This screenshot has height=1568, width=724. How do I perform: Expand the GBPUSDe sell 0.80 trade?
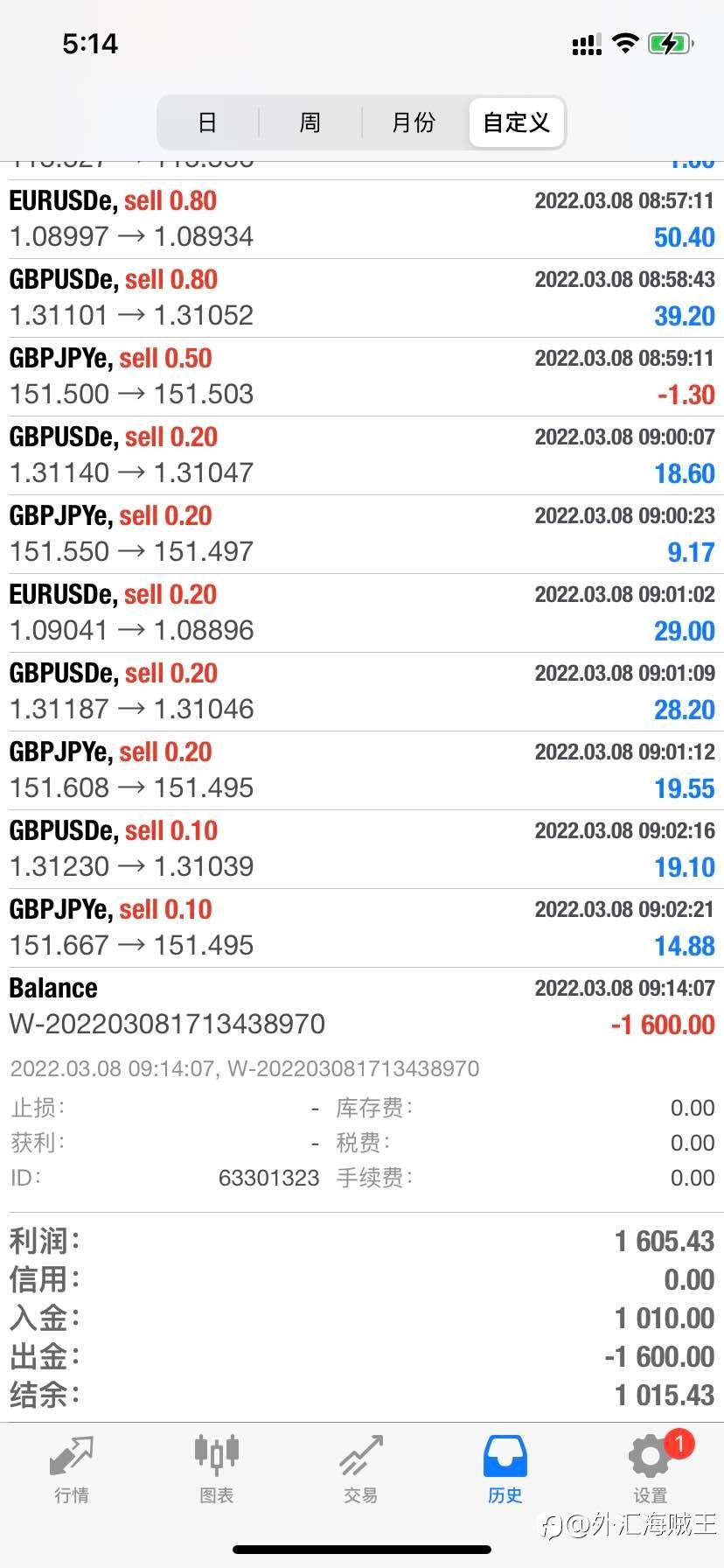tap(362, 297)
